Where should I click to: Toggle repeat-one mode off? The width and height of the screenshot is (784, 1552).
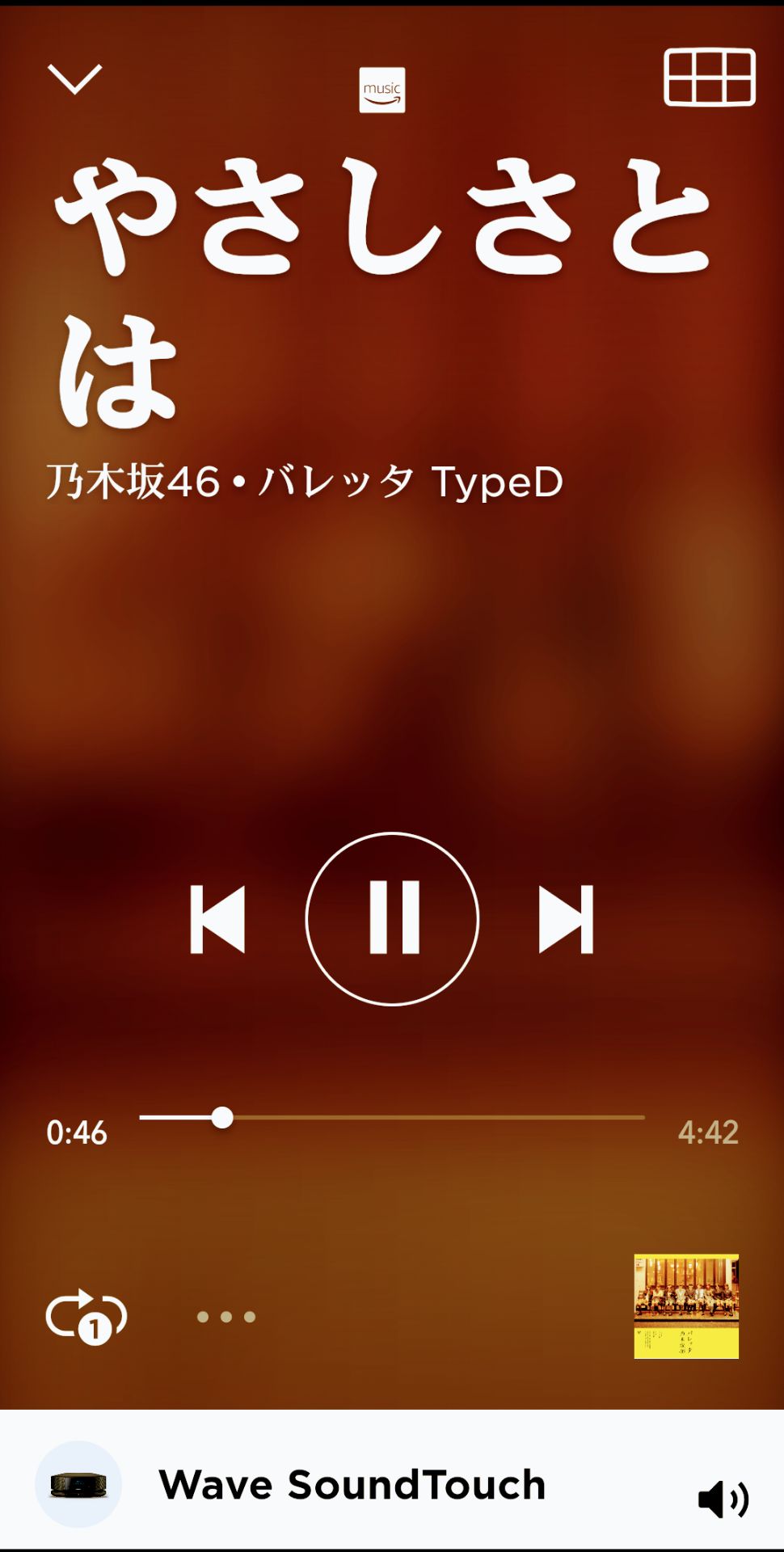pyautogui.click(x=85, y=1315)
